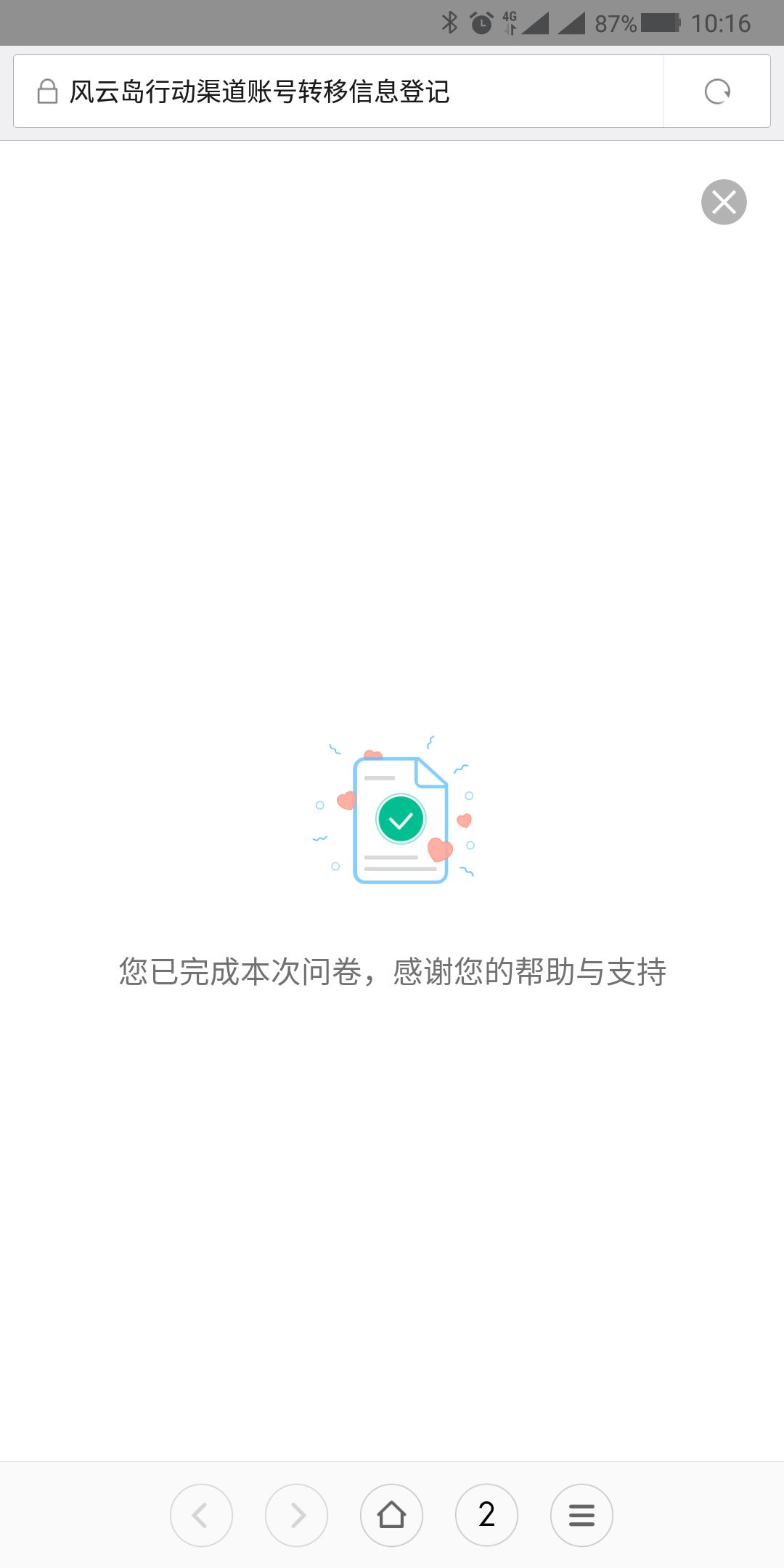Open the tab switcher showing 2 tabs
Viewport: 784px width, 1568px height.
click(486, 1515)
